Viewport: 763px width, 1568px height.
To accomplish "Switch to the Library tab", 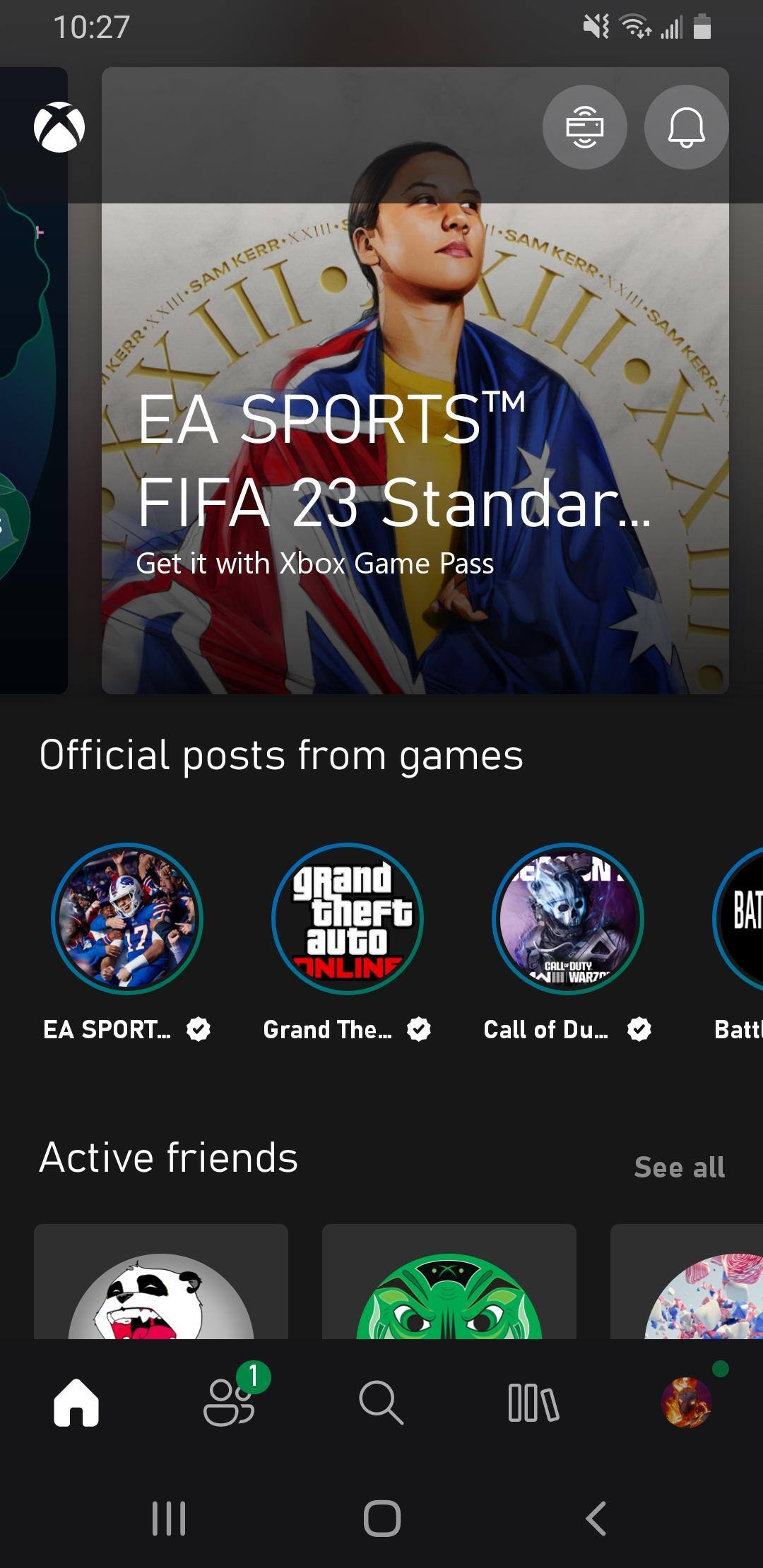I will pos(533,1402).
